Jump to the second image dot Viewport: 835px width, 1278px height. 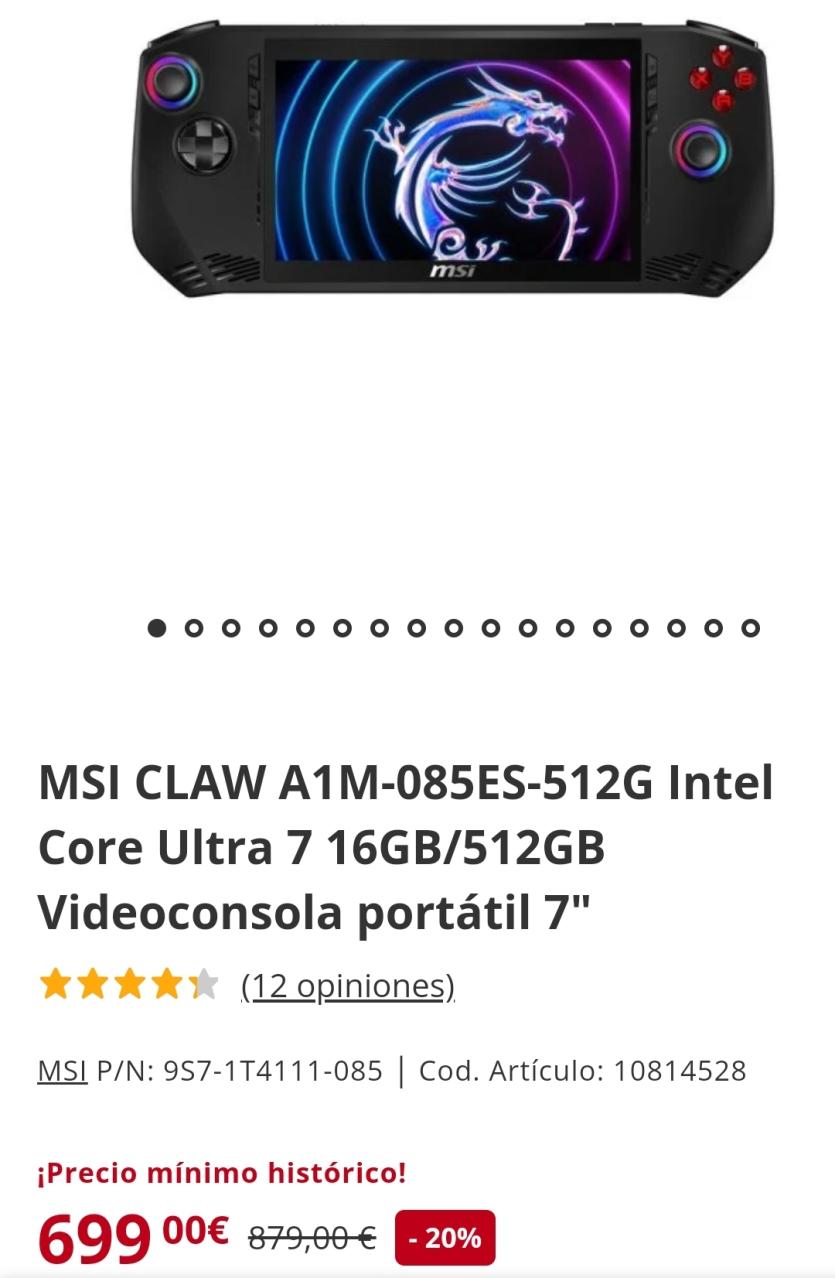[x=194, y=628]
